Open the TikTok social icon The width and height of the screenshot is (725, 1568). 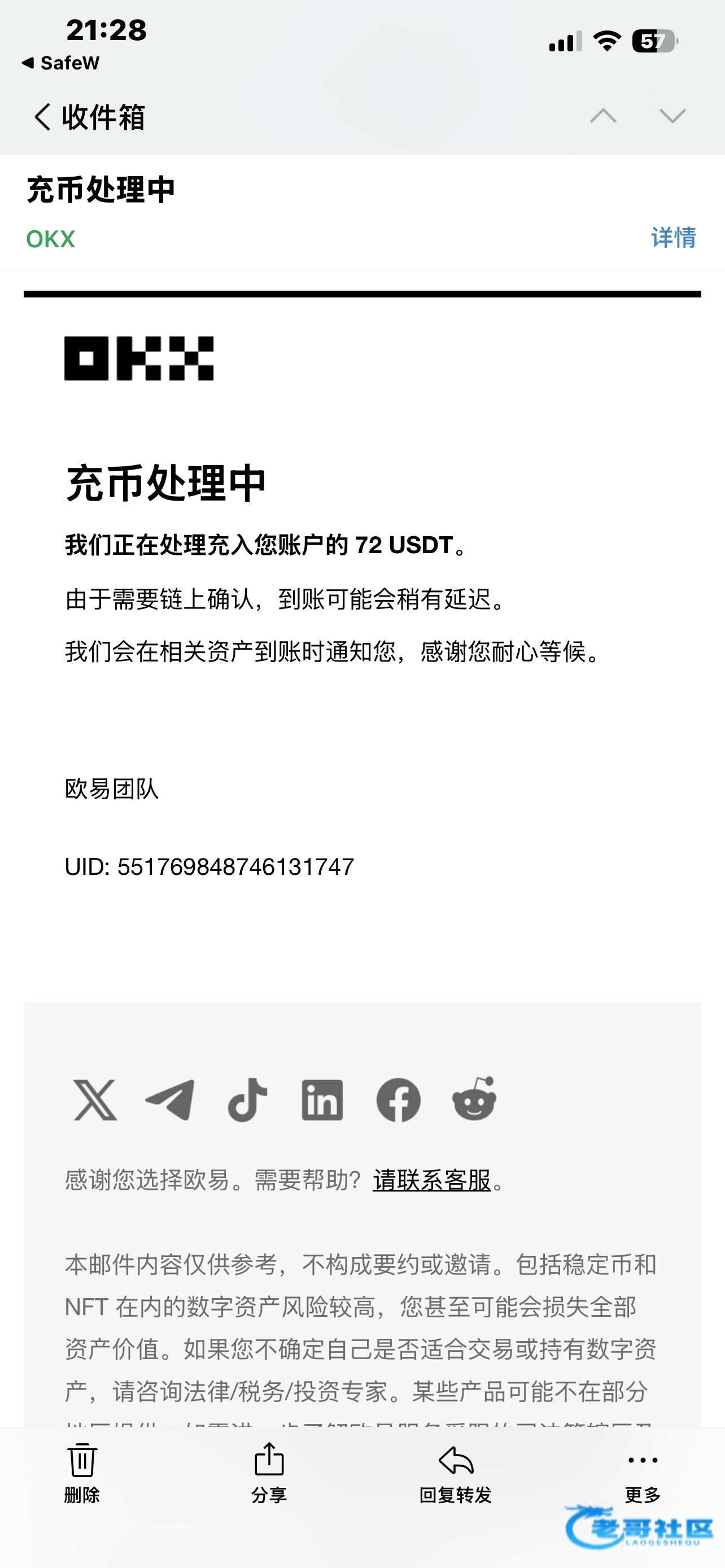pyautogui.click(x=247, y=1100)
